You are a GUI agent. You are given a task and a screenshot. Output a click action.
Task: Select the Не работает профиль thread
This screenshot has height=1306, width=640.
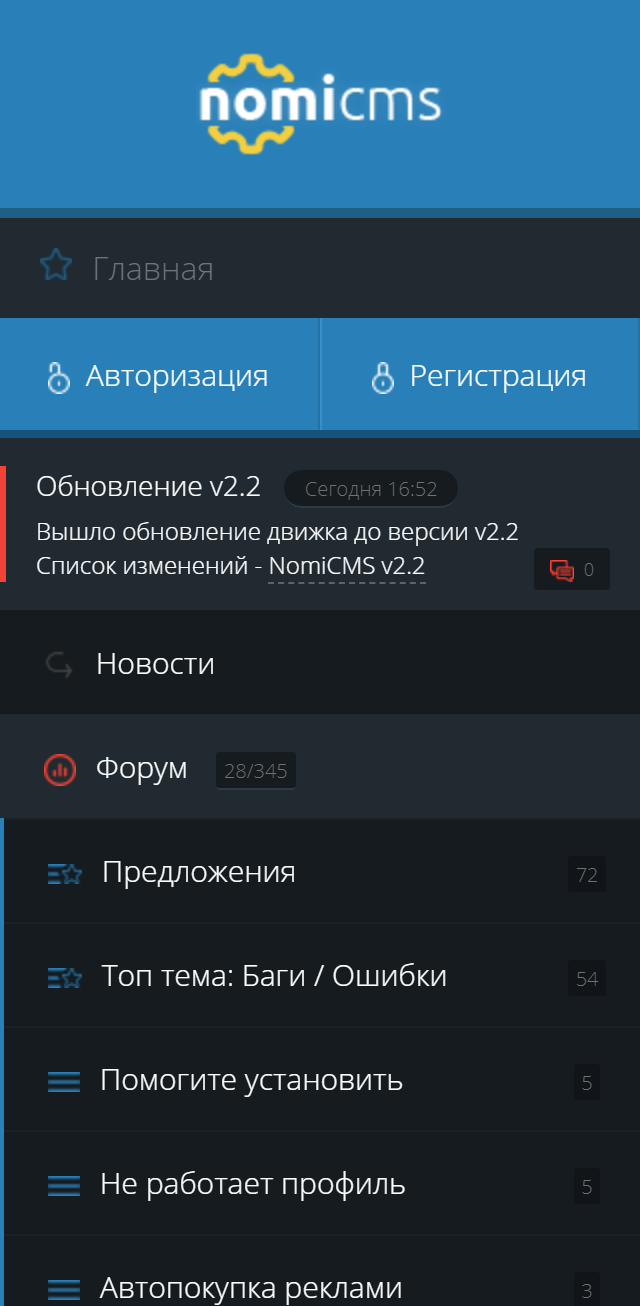[x=252, y=1184]
